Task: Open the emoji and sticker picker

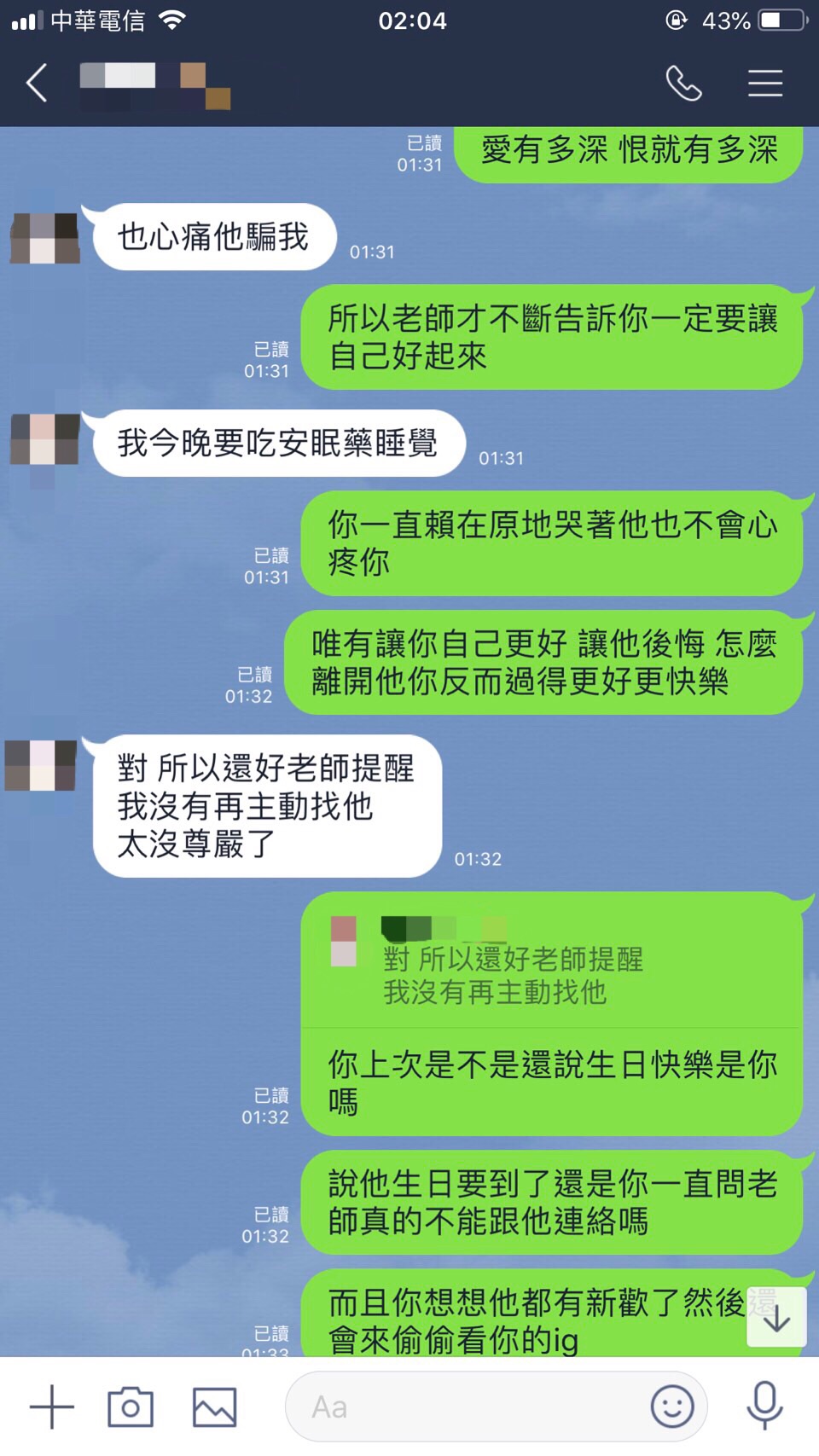Action: point(672,1407)
